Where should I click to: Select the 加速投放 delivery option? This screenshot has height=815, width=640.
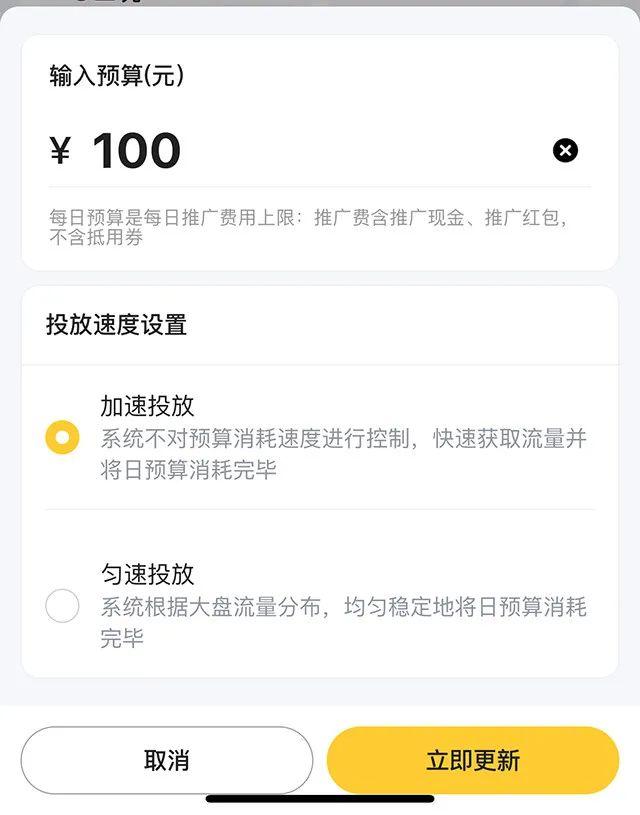pyautogui.click(x=62, y=437)
